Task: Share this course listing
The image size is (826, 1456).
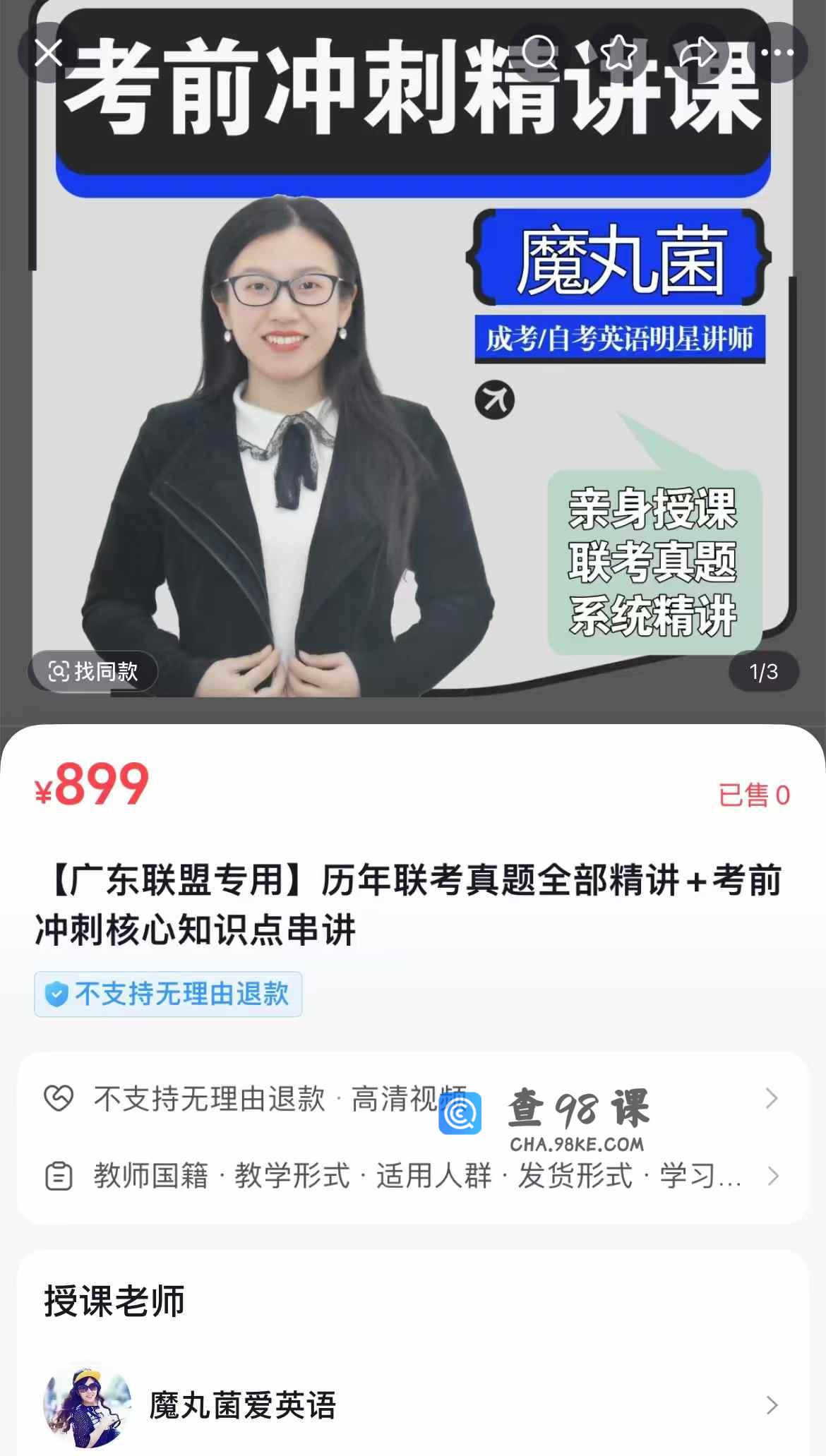Action: tap(698, 53)
